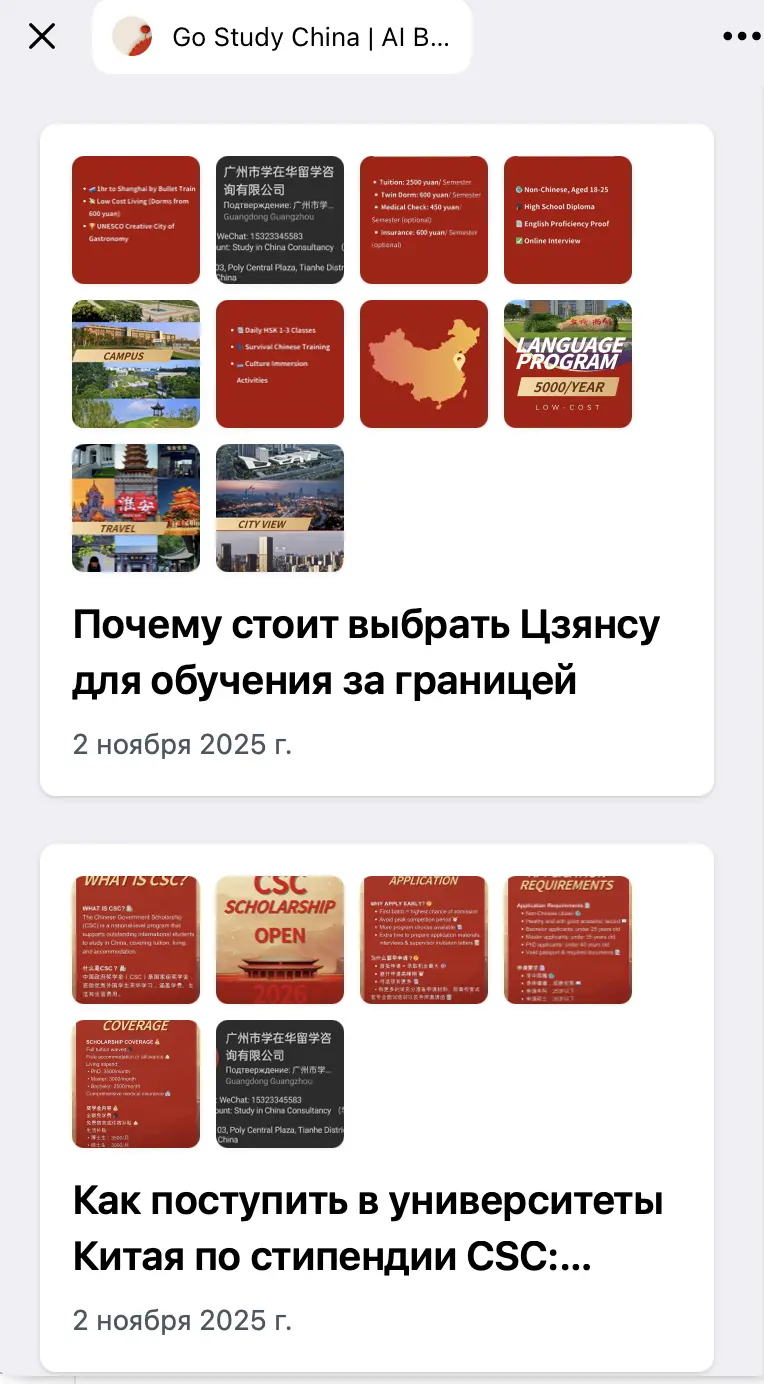Open the Guangzhou consultancy contact card

click(x=279, y=1084)
